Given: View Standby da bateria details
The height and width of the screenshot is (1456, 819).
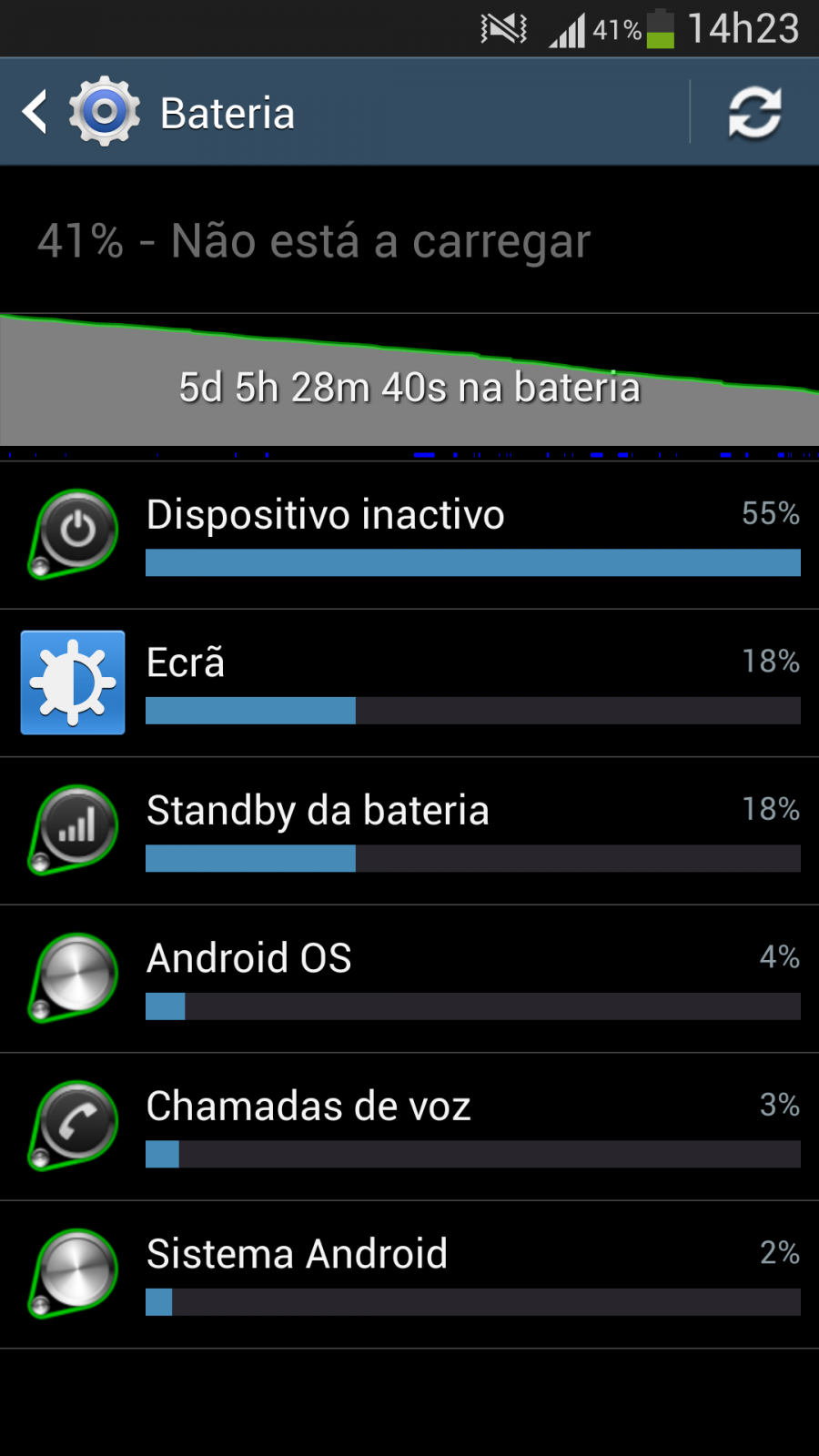Looking at the screenshot, I should click(x=409, y=831).
